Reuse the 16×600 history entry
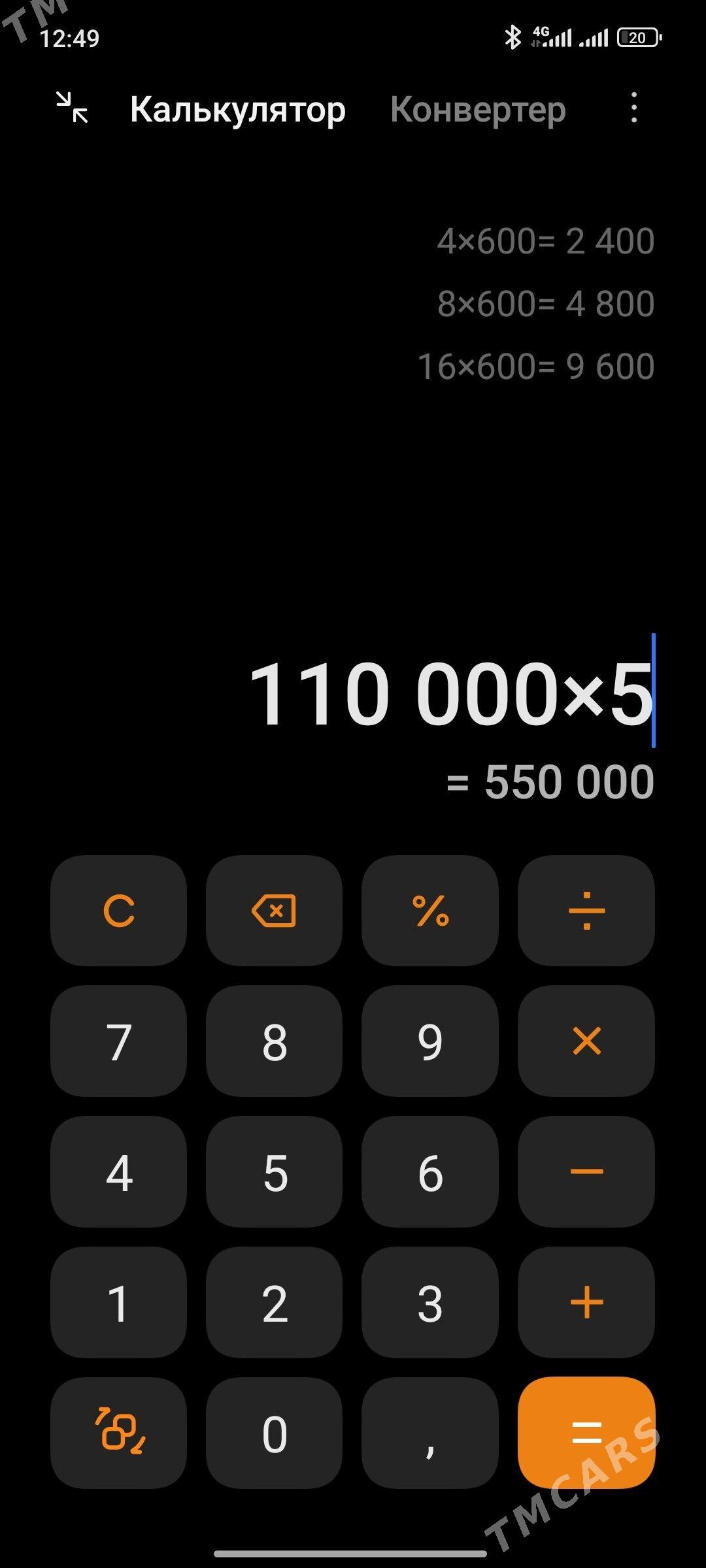This screenshot has height=1568, width=706. pyautogui.click(x=535, y=367)
